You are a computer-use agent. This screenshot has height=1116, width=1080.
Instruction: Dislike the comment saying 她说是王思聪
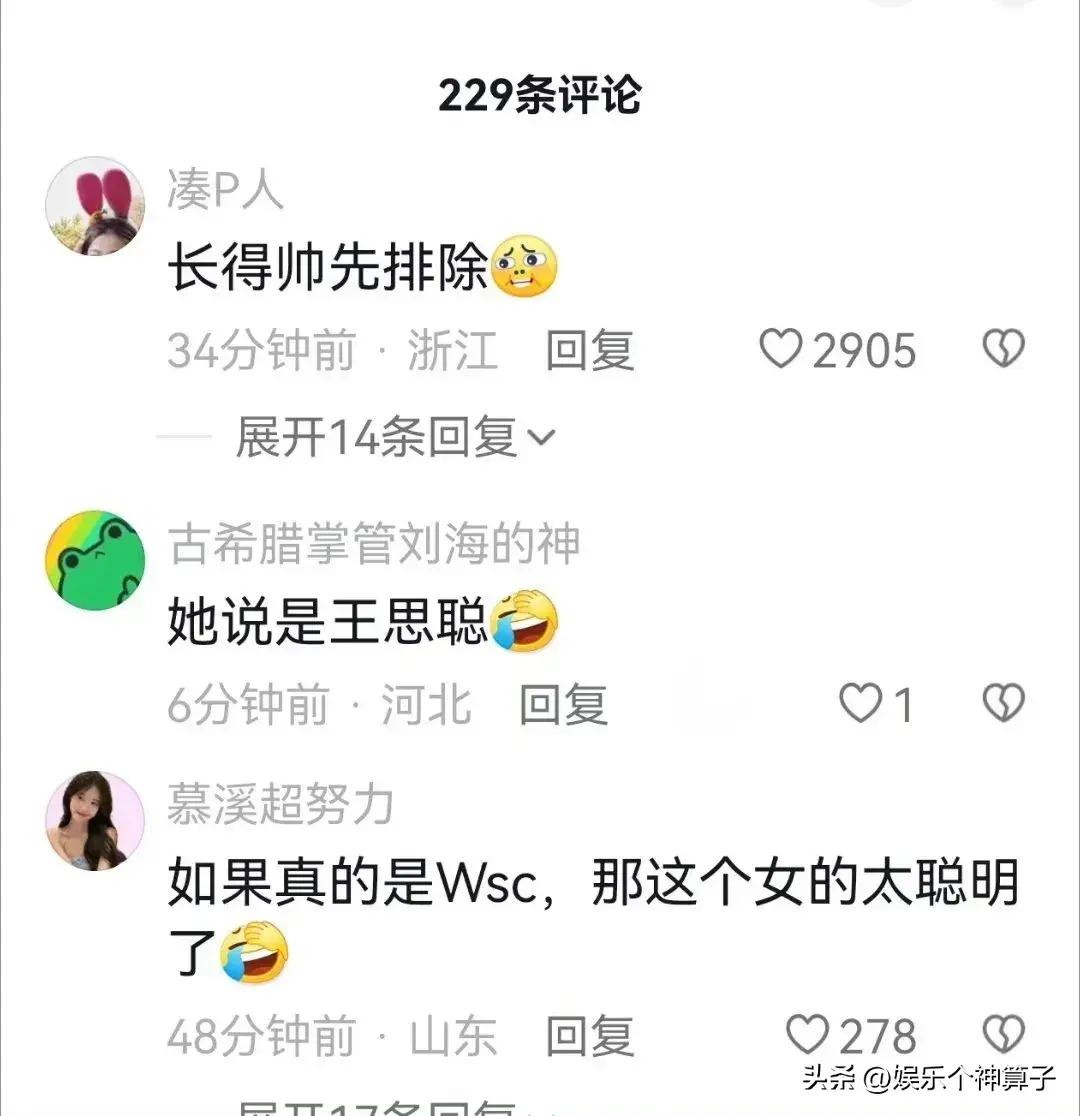[x=1003, y=704]
